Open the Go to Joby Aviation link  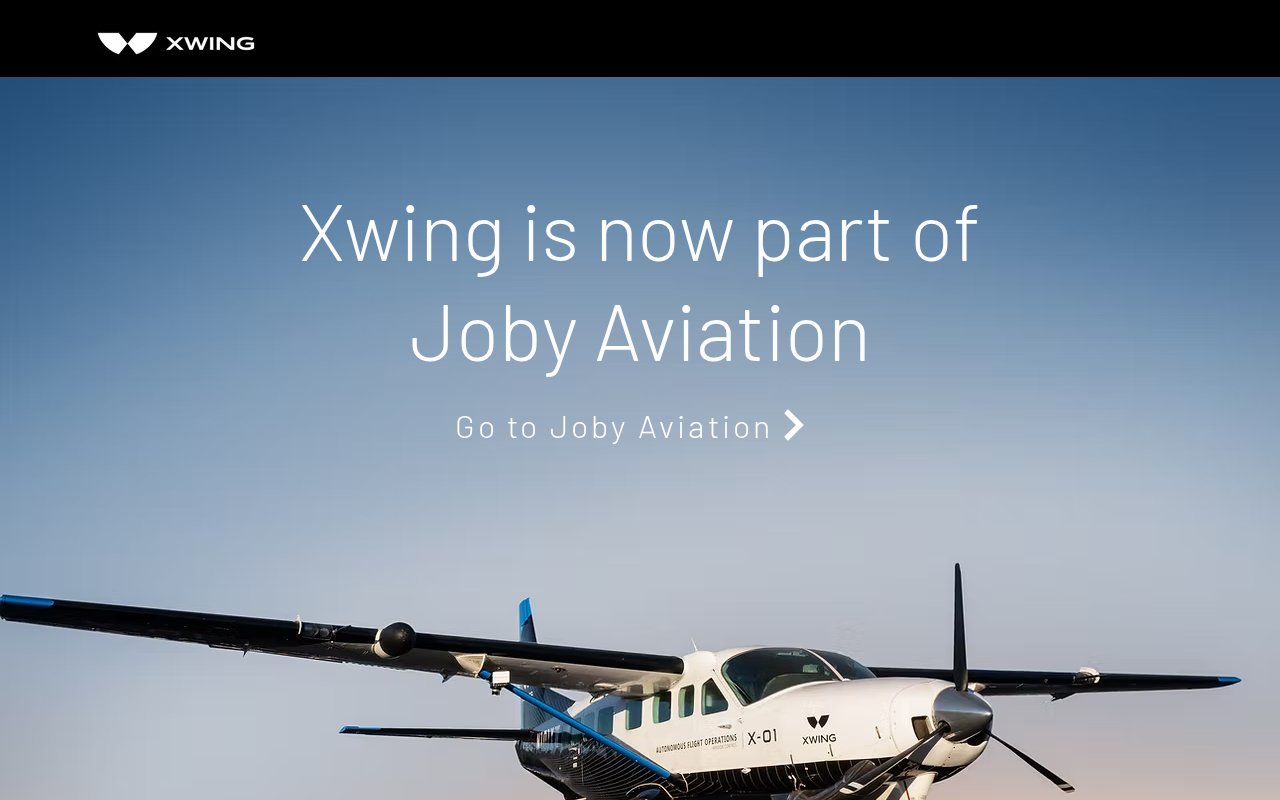(629, 427)
